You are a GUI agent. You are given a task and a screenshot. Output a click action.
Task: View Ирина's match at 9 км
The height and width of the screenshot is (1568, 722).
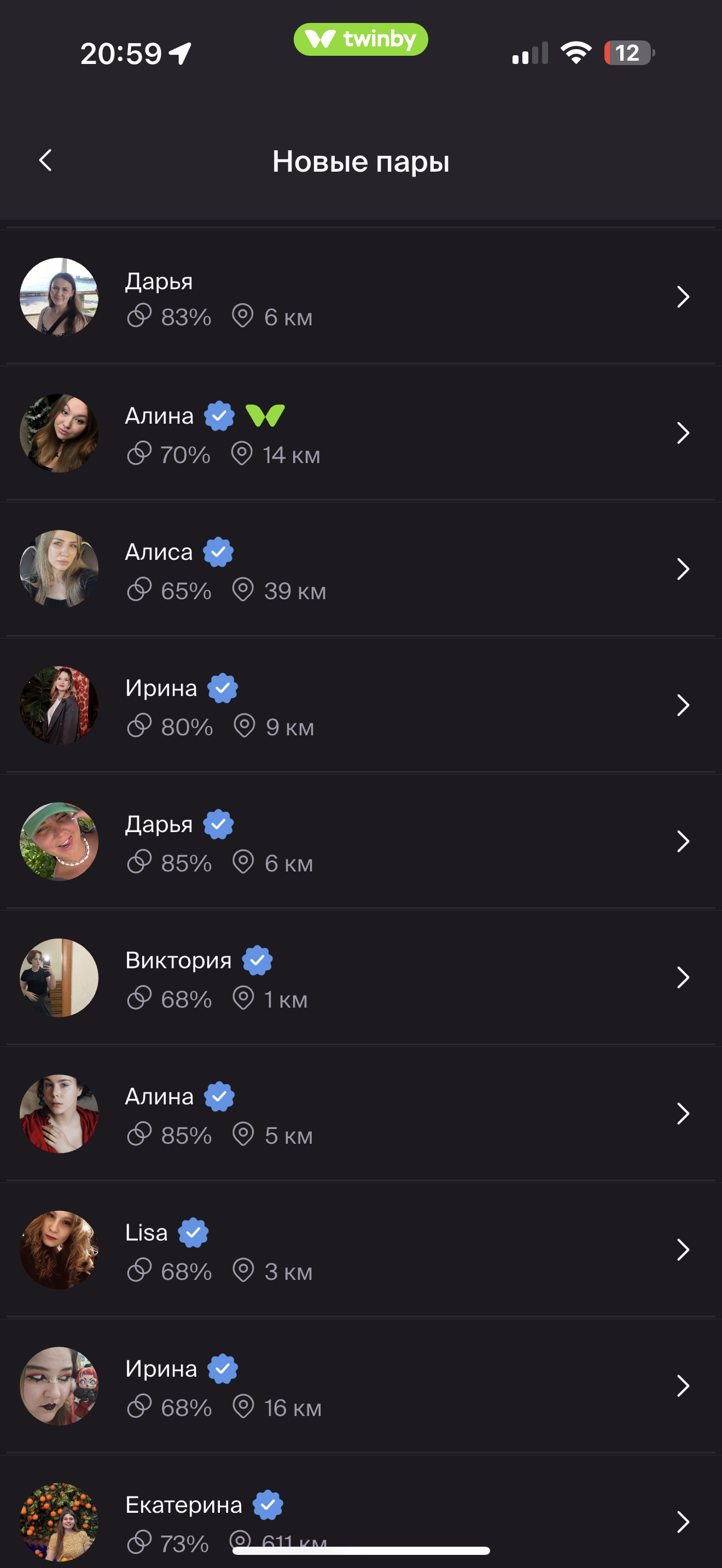tap(360, 705)
